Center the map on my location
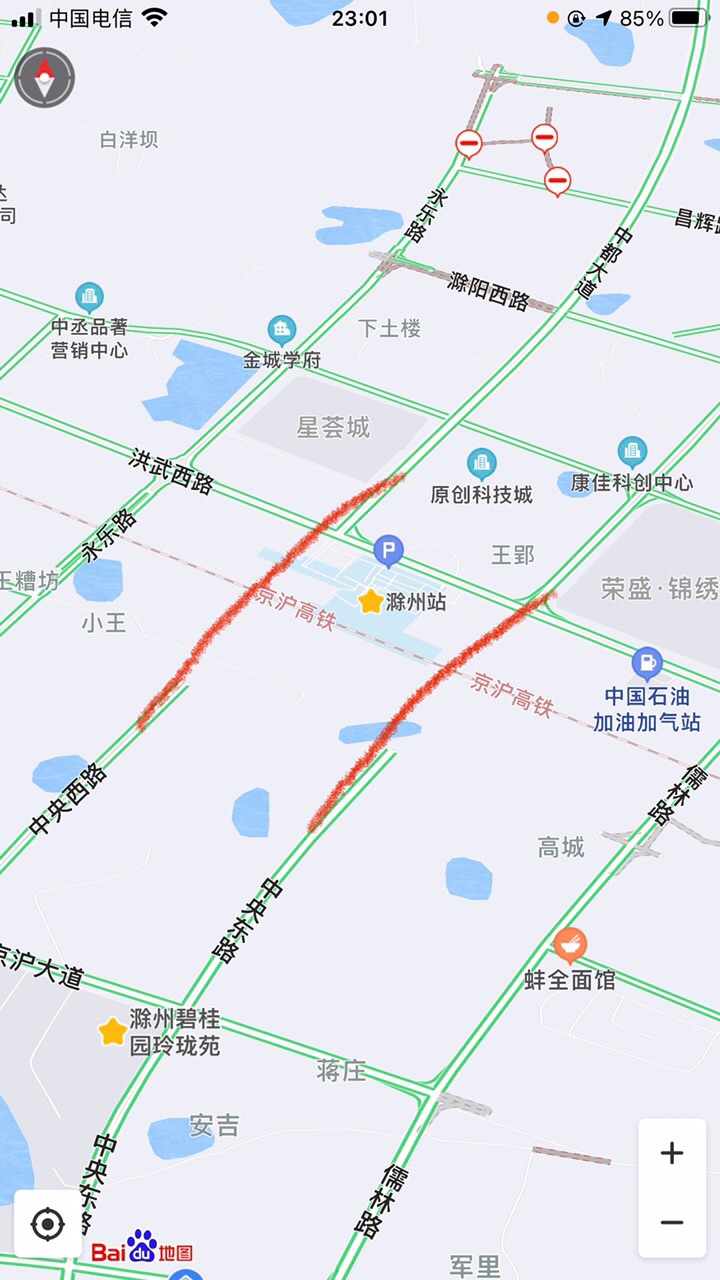Viewport: 720px width, 1280px height. point(47,1223)
